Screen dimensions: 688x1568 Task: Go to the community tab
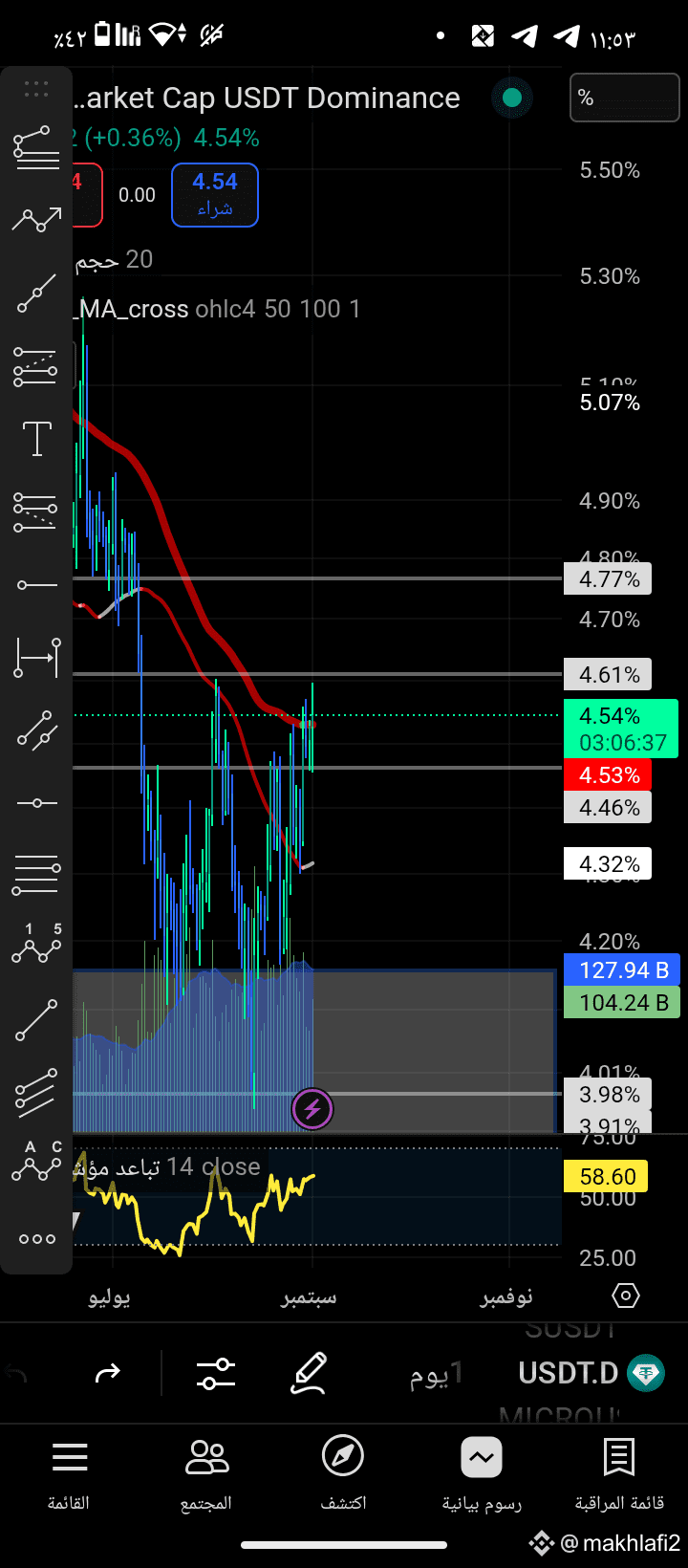(206, 1473)
